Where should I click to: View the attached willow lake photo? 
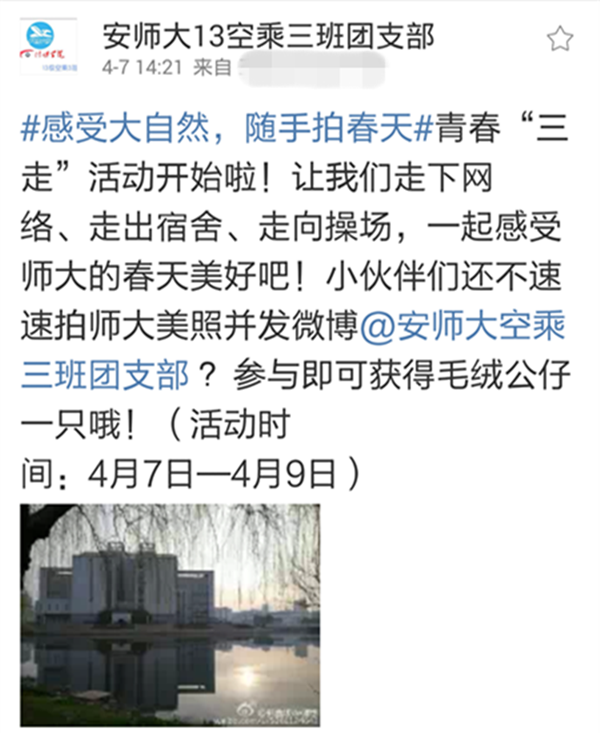click(x=170, y=612)
